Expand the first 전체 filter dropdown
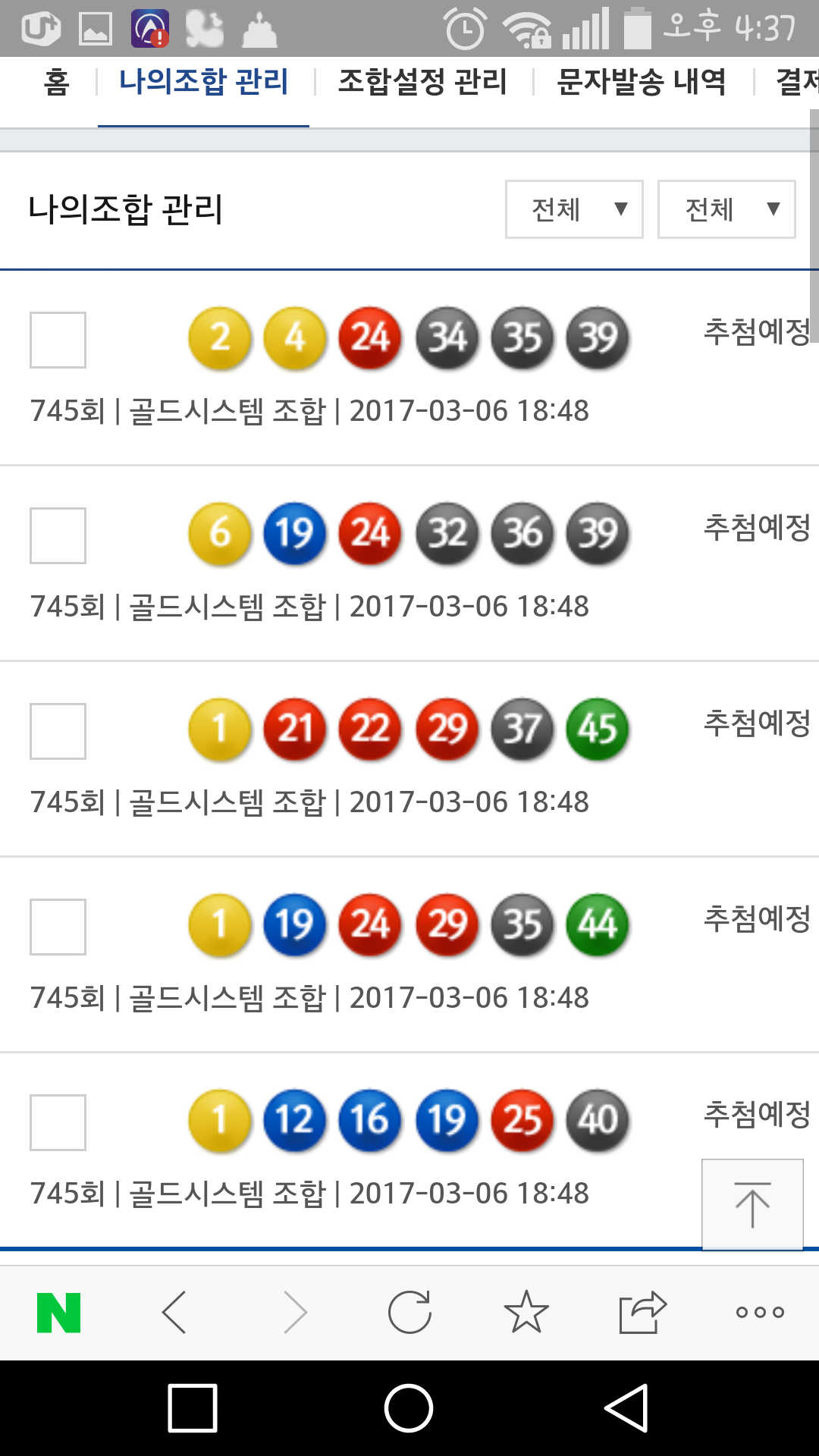This screenshot has width=819, height=1456. (574, 209)
